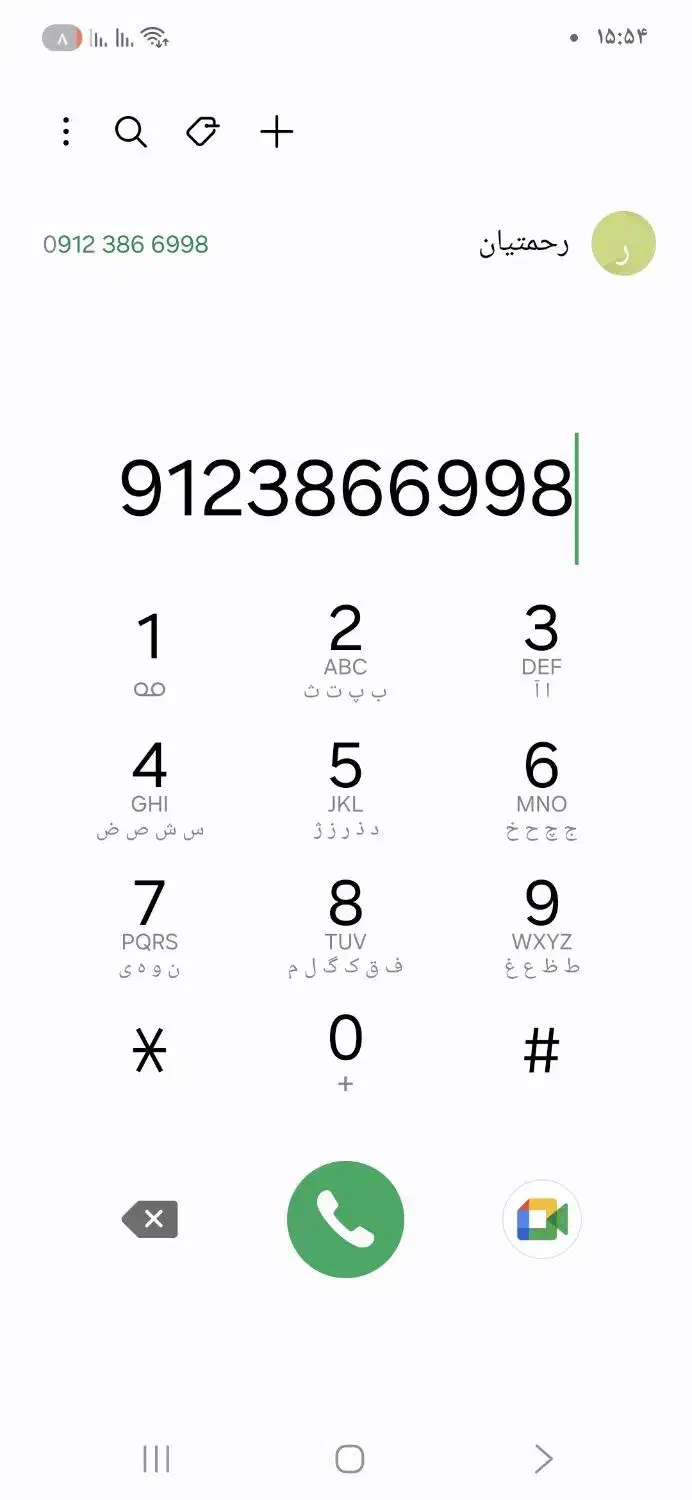Open contact search
Image resolution: width=692 pixels, height=1500 pixels.
pos(131,131)
